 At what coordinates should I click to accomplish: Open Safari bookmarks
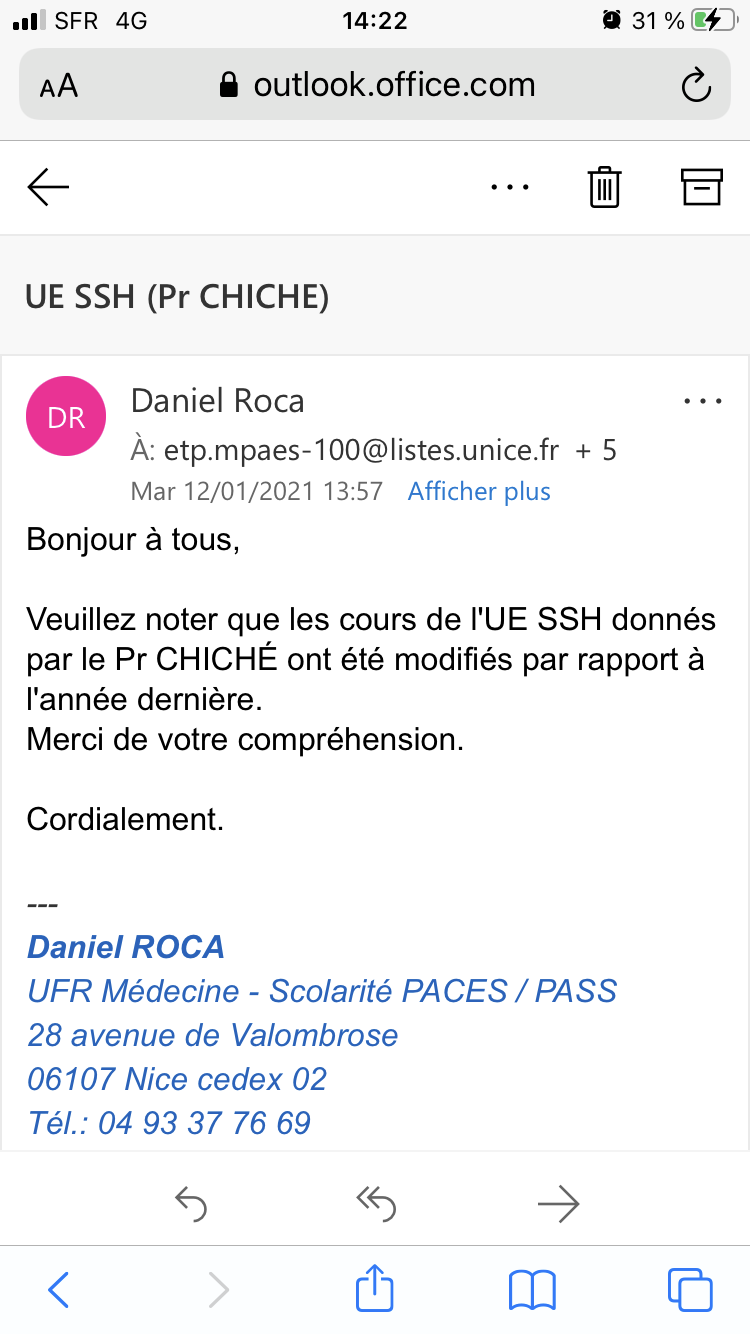click(x=532, y=1290)
